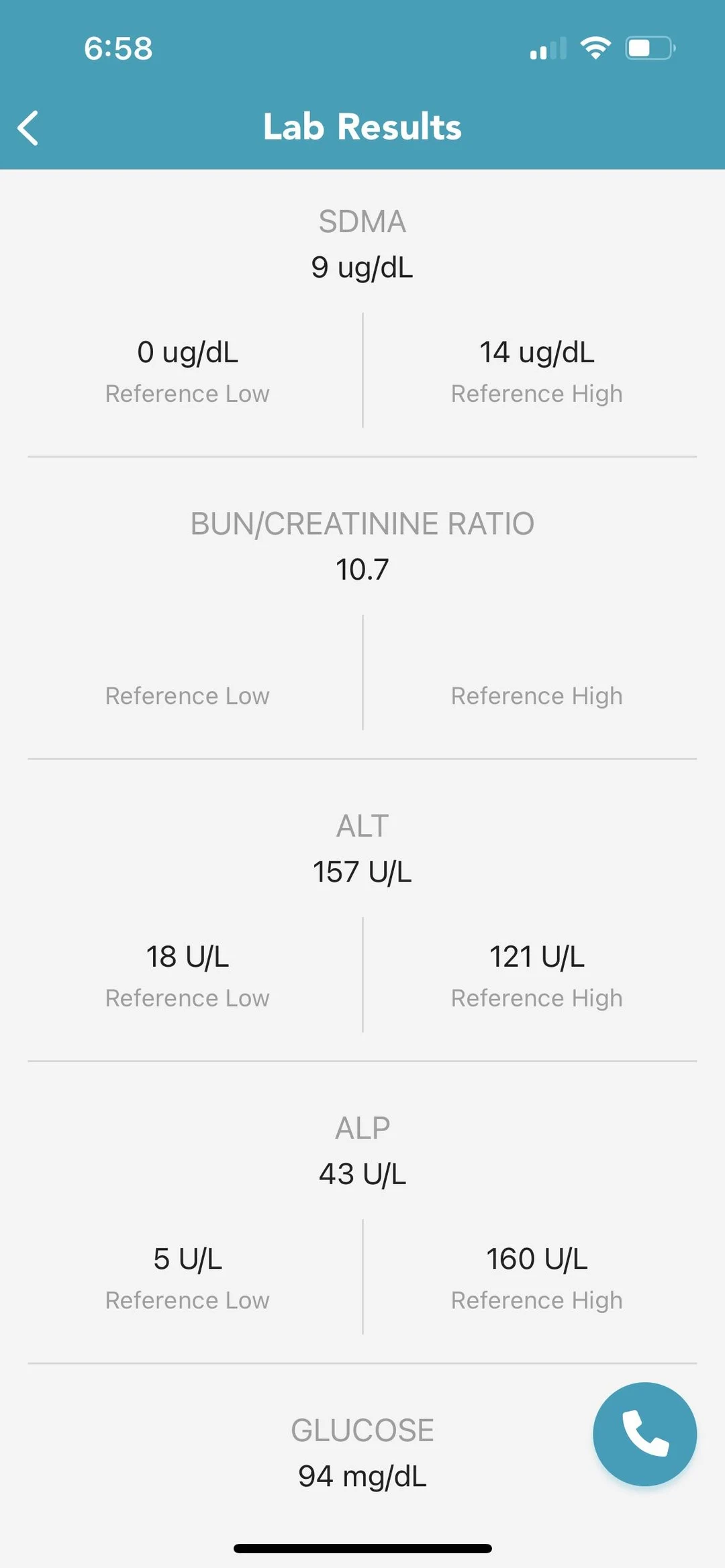Screen dimensions: 725x1568
Task: Select Reference Low under BUN/CREATININE RATIO
Action: click(187, 696)
